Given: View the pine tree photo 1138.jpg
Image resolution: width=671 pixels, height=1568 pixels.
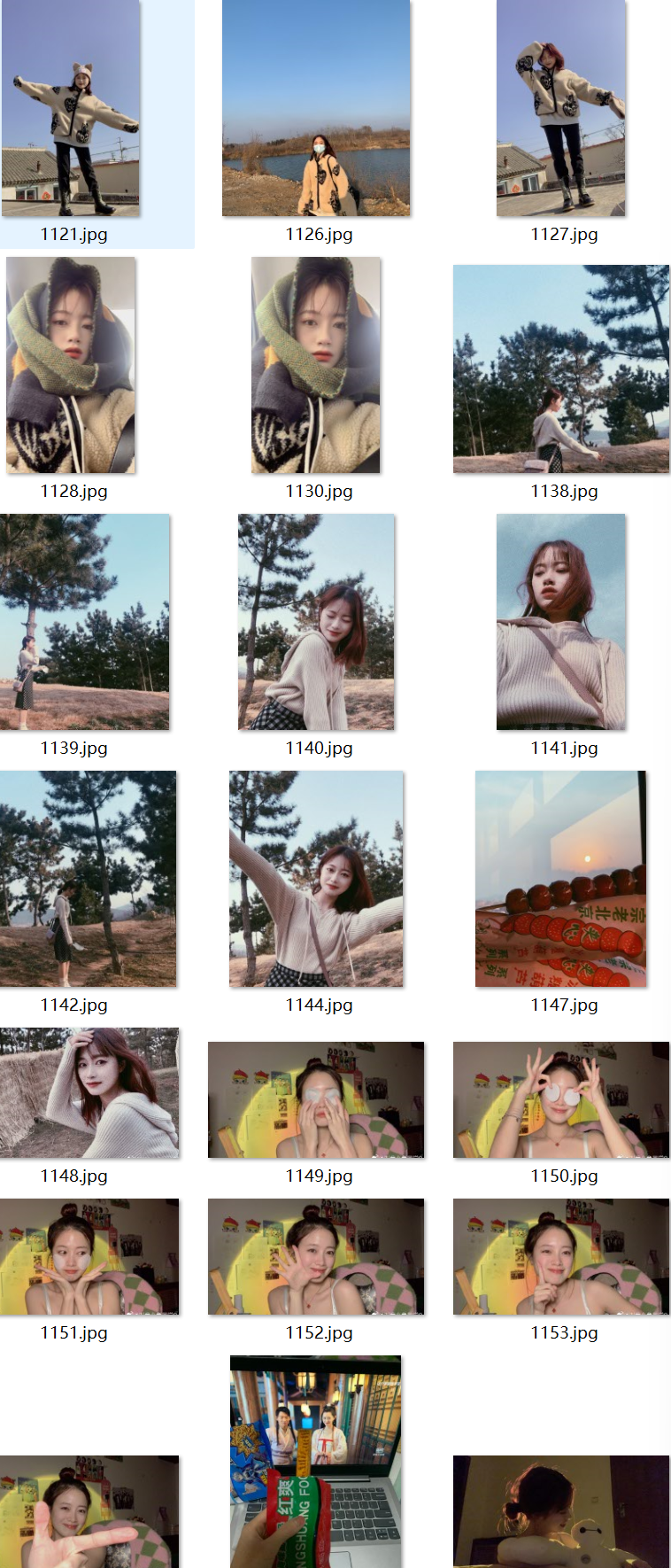Looking at the screenshot, I should 561,369.
